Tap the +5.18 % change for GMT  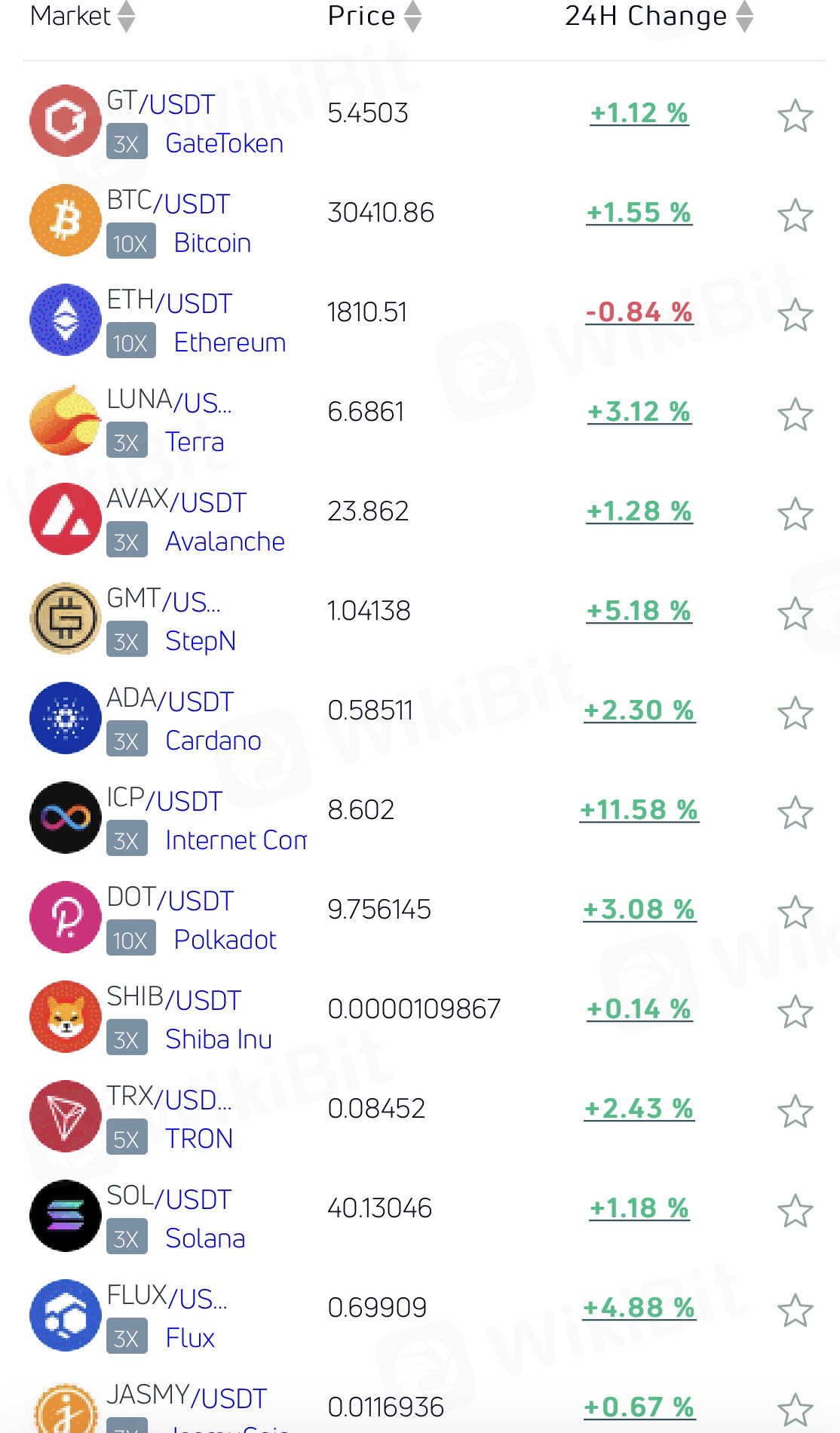(x=639, y=611)
